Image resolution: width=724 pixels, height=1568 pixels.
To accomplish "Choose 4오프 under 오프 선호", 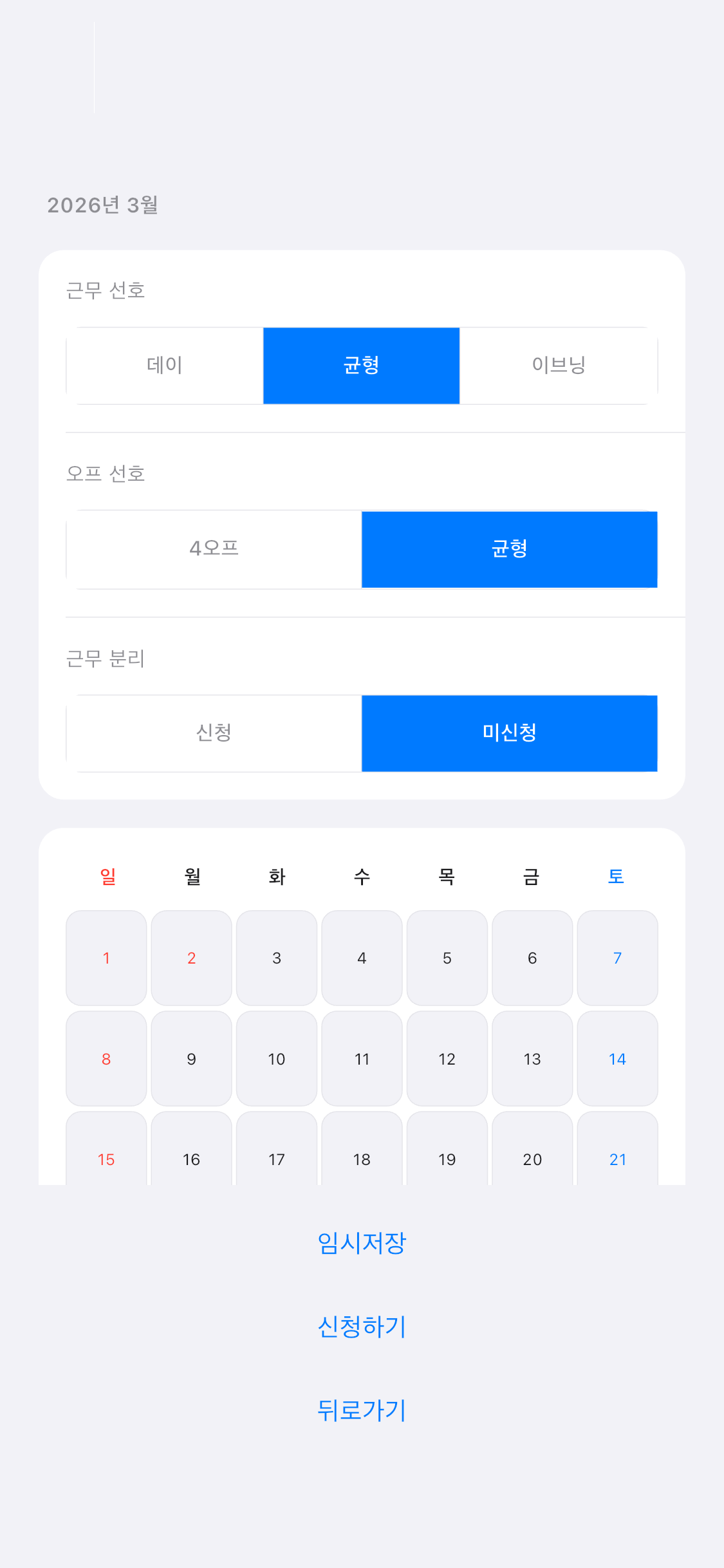I will point(213,548).
